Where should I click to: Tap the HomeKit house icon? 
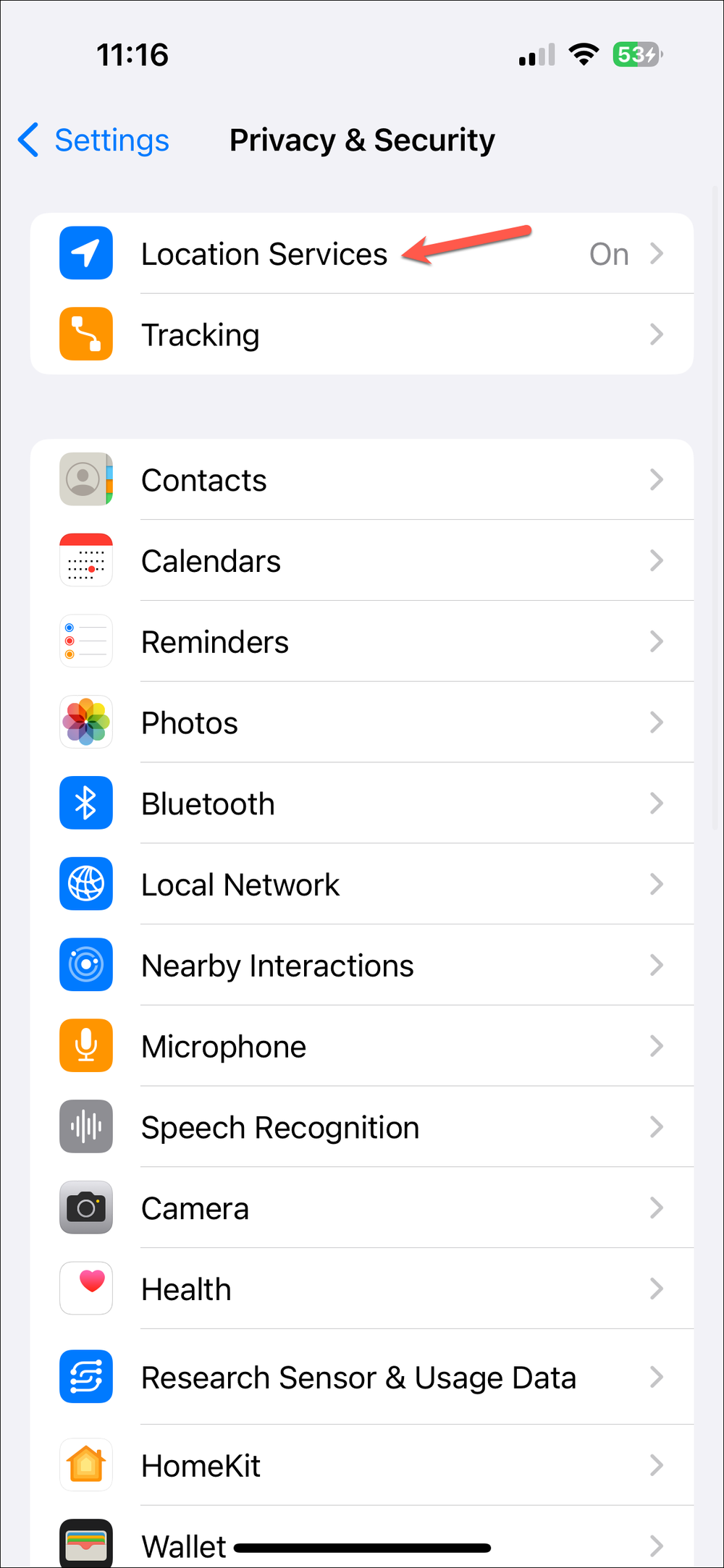pos(85,1464)
